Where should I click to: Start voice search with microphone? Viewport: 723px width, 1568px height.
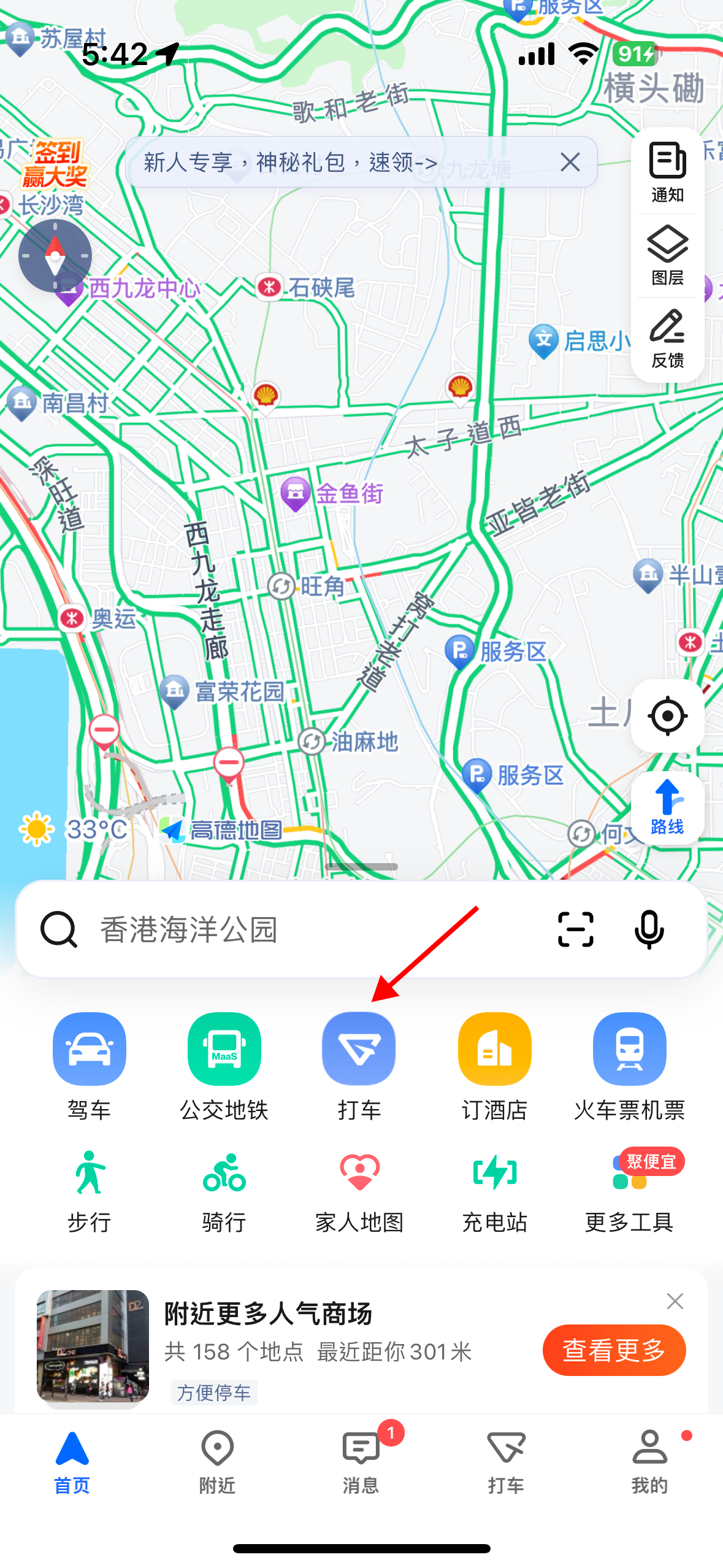tap(649, 929)
